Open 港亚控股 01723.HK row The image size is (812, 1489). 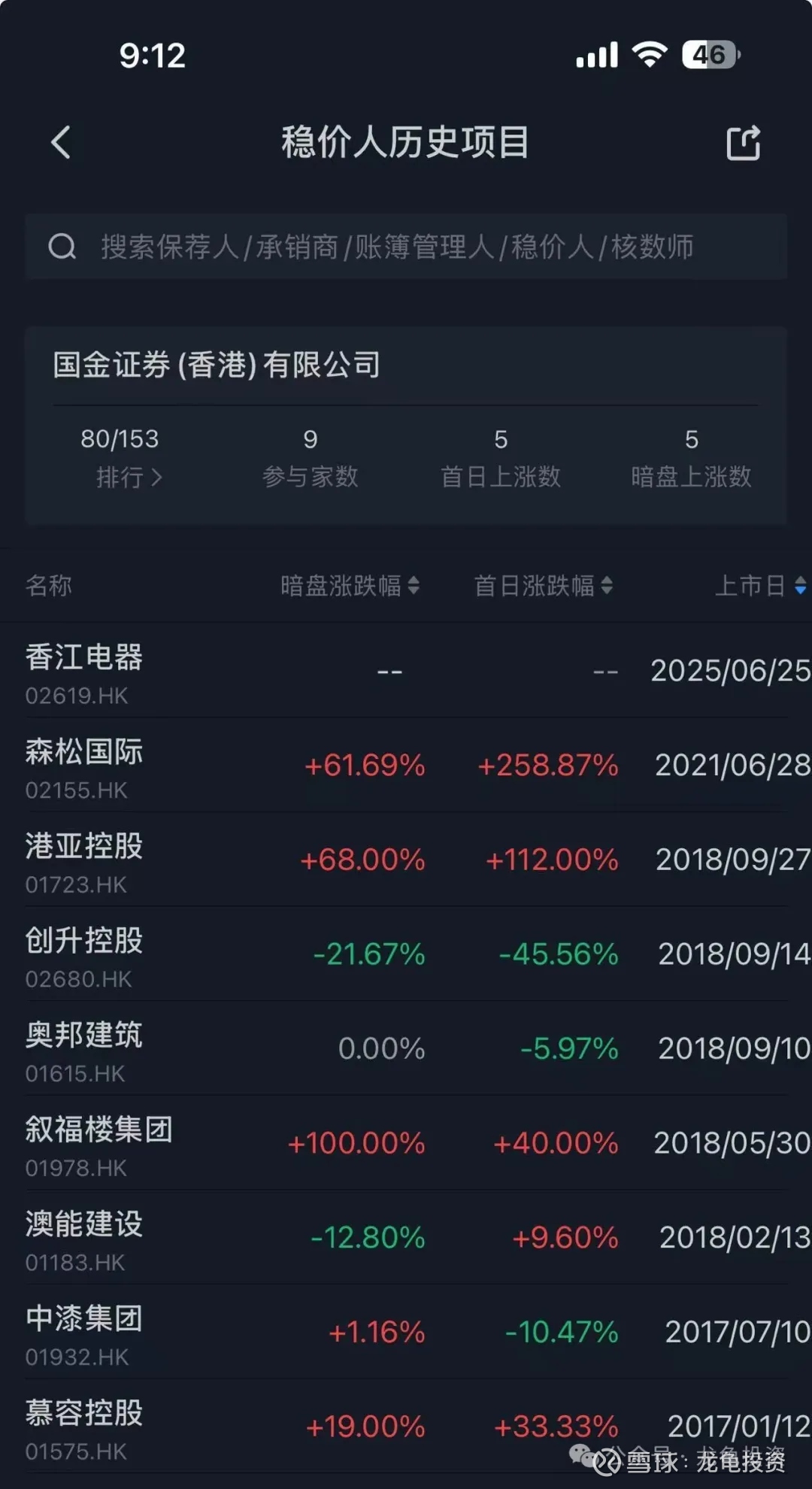tap(406, 860)
